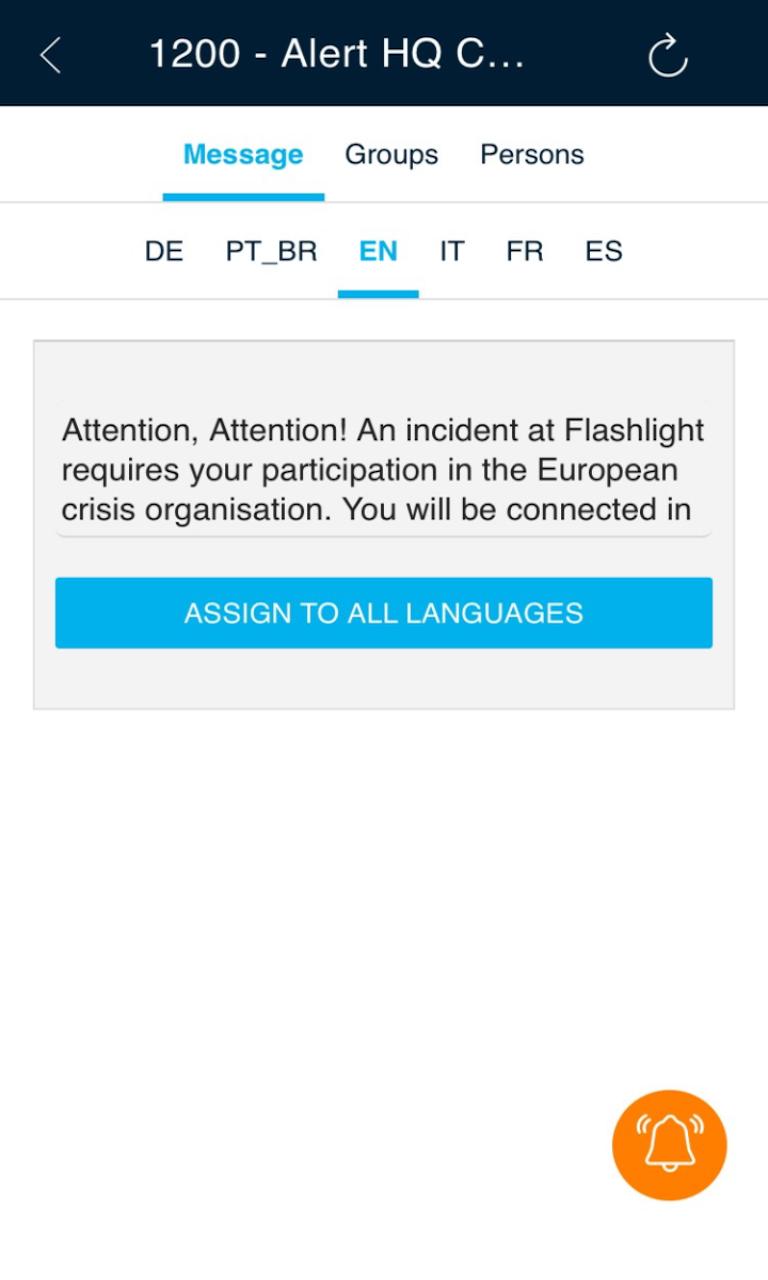Open the ES language tab
The height and width of the screenshot is (1280, 768).
coord(604,251)
